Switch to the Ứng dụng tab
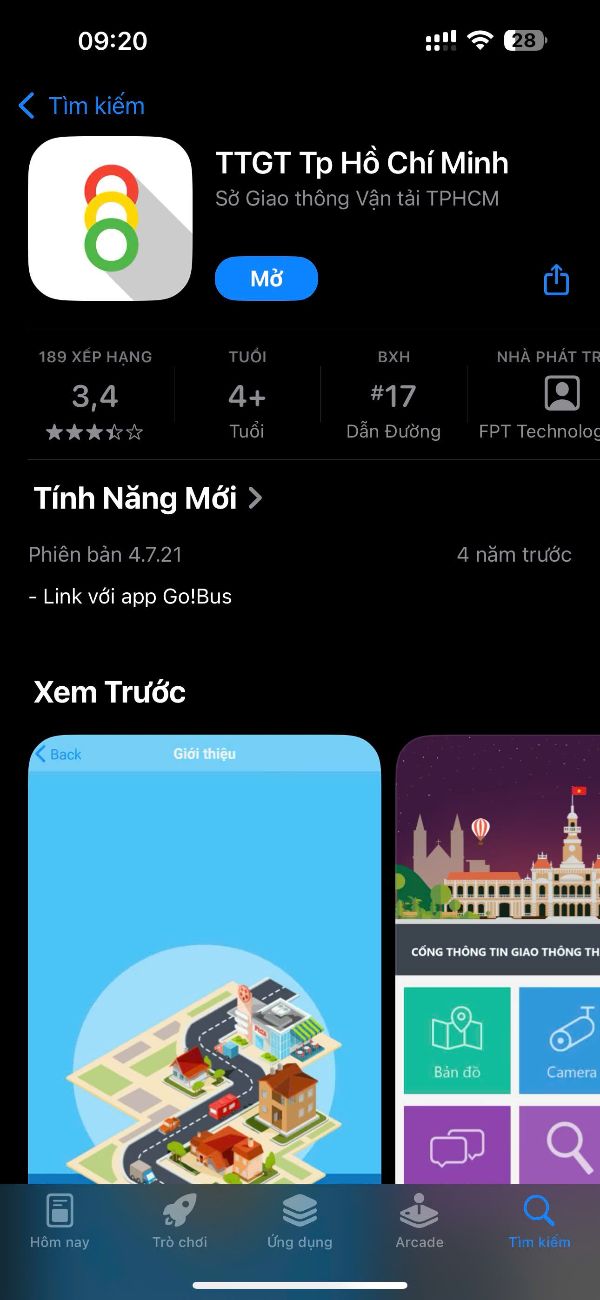600x1300 pixels. 300,1222
